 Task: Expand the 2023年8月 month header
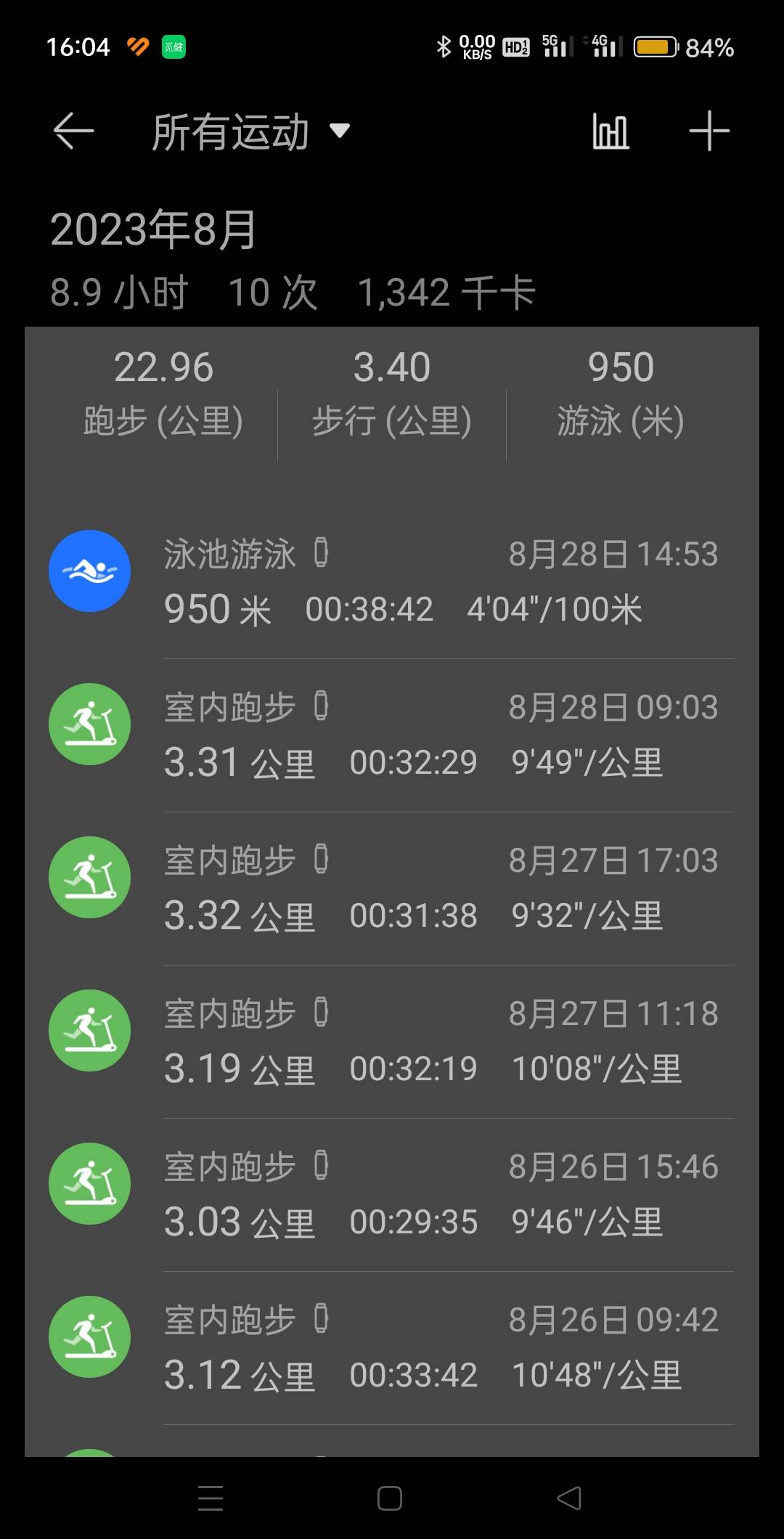(152, 229)
